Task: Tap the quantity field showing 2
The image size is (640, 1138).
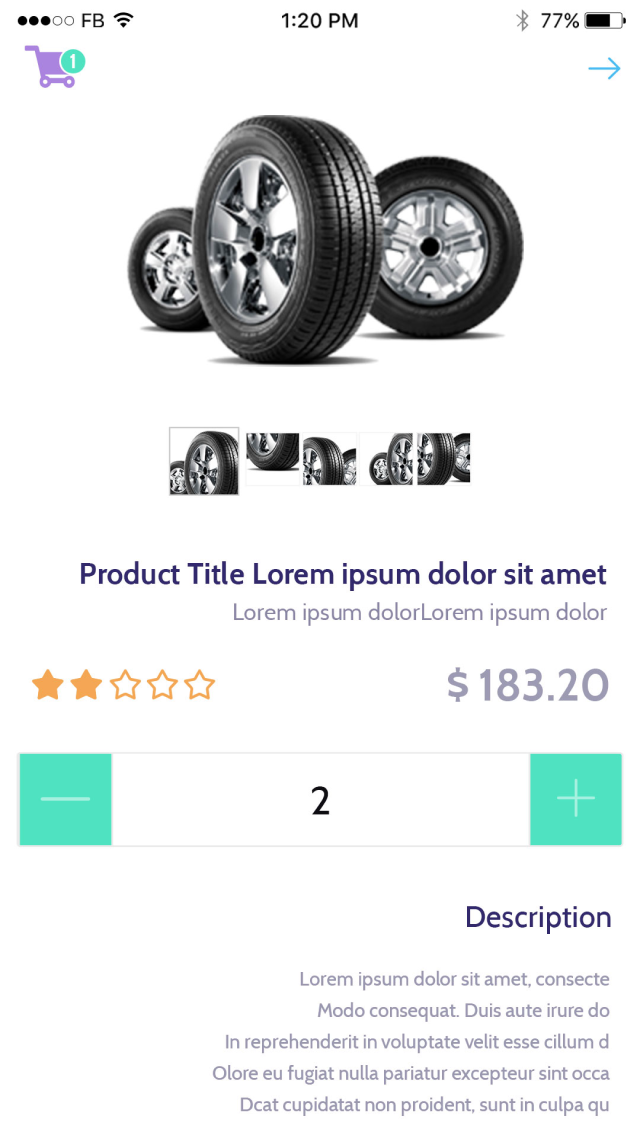Action: click(x=320, y=799)
